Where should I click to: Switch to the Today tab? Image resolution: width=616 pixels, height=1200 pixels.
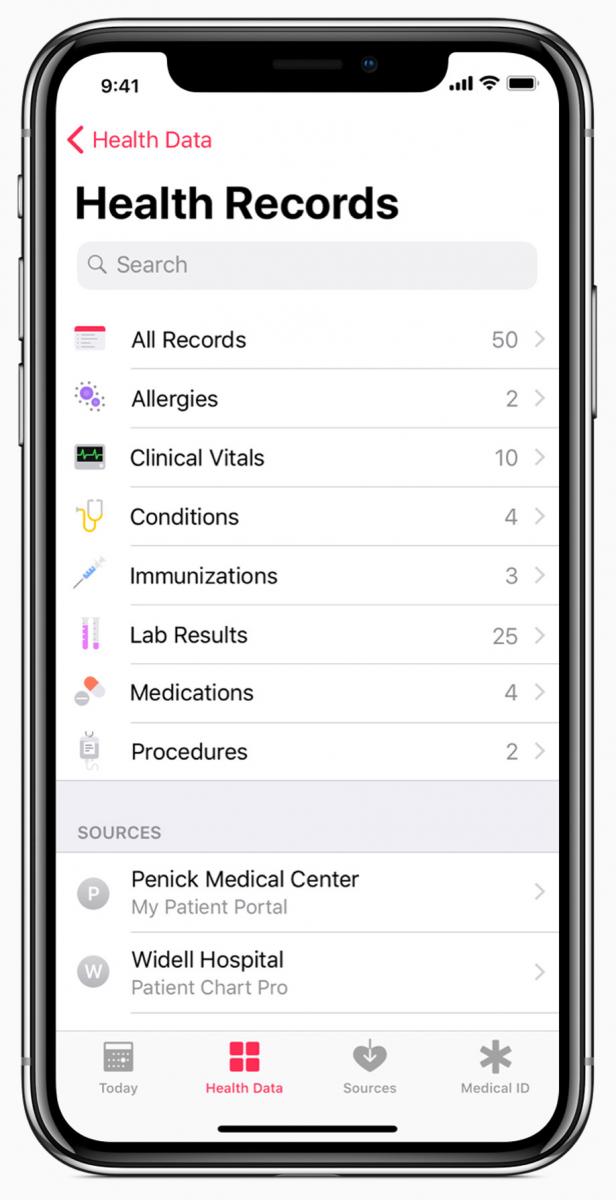tap(118, 1067)
